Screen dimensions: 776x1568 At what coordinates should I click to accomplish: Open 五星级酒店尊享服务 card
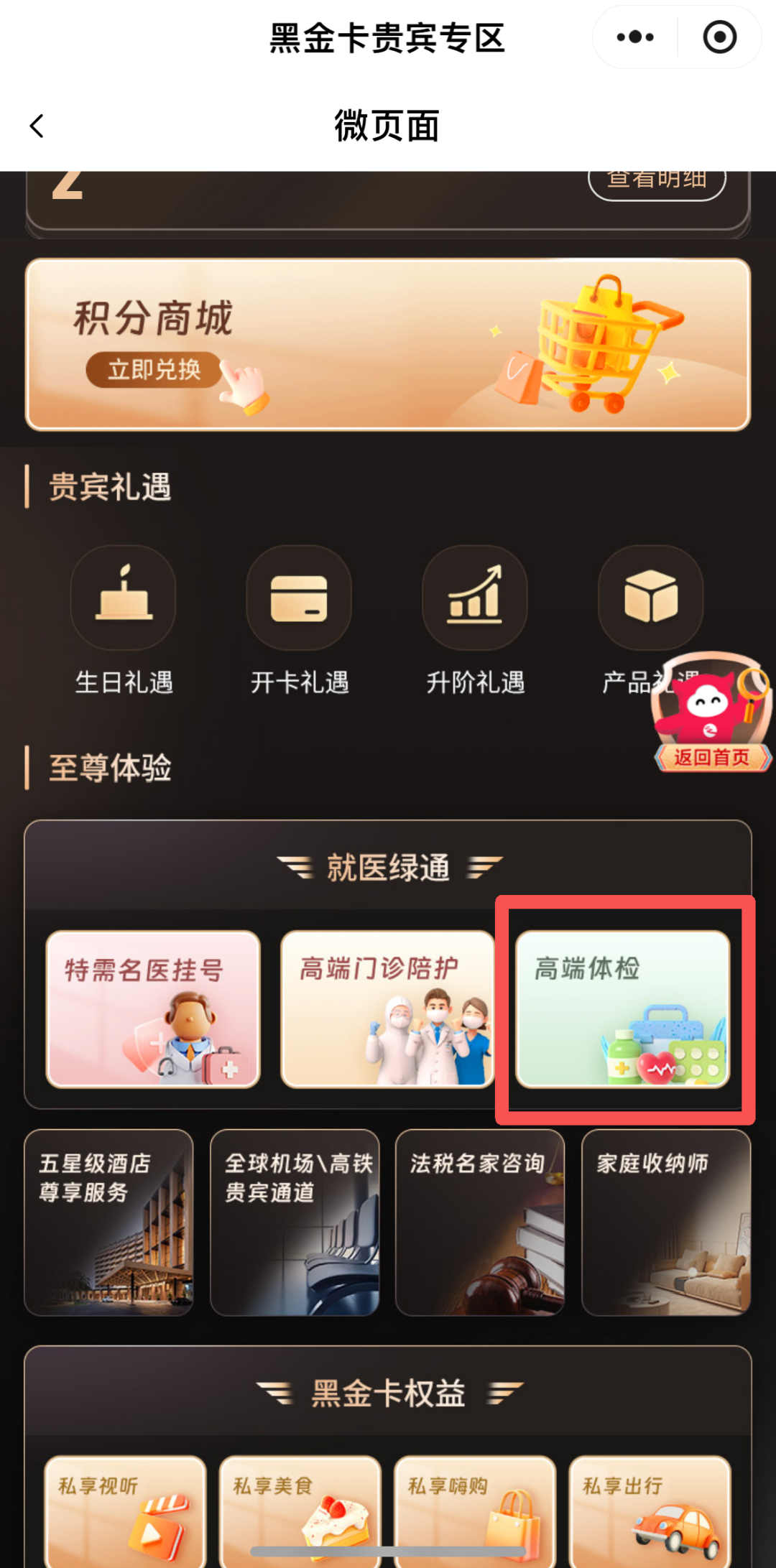tap(109, 1222)
